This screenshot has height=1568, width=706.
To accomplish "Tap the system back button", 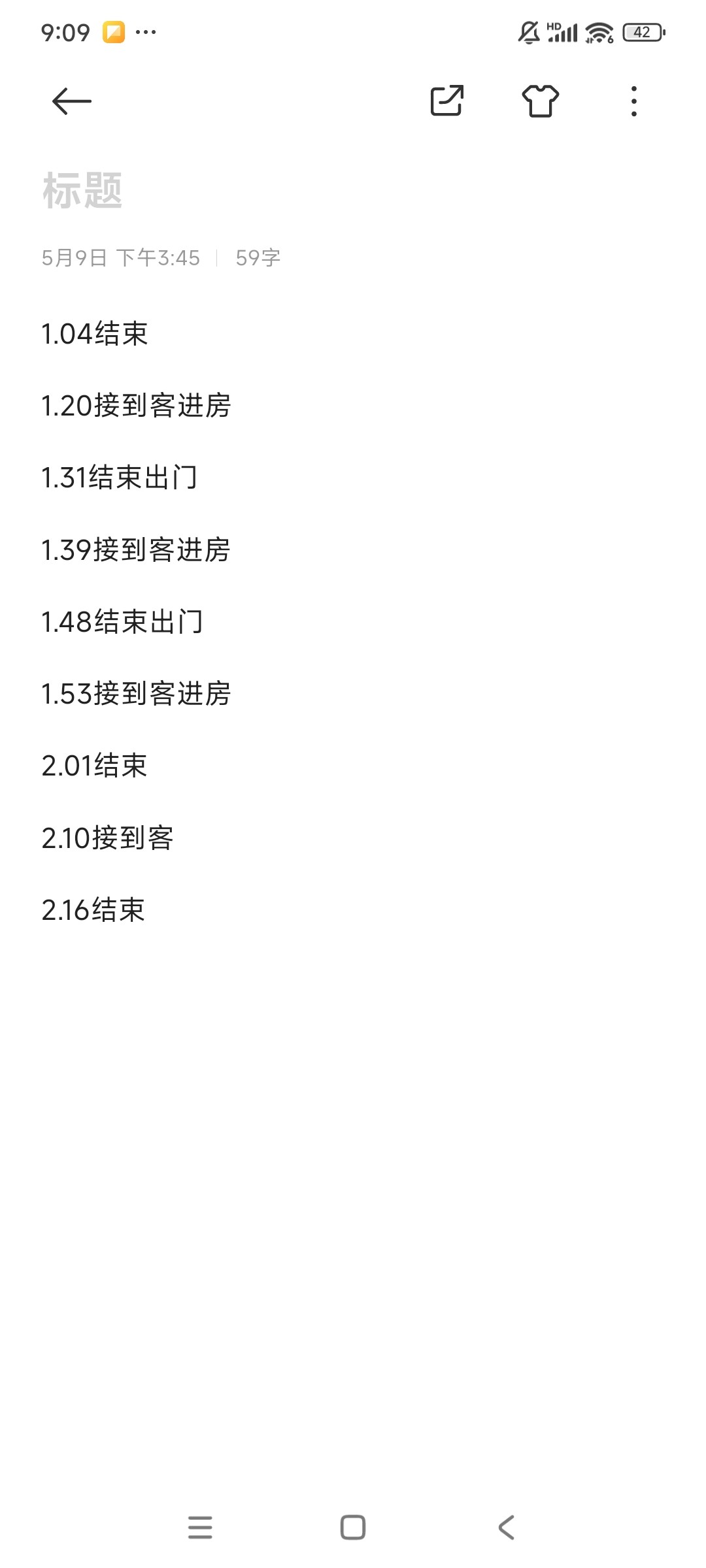I will (x=506, y=1527).
